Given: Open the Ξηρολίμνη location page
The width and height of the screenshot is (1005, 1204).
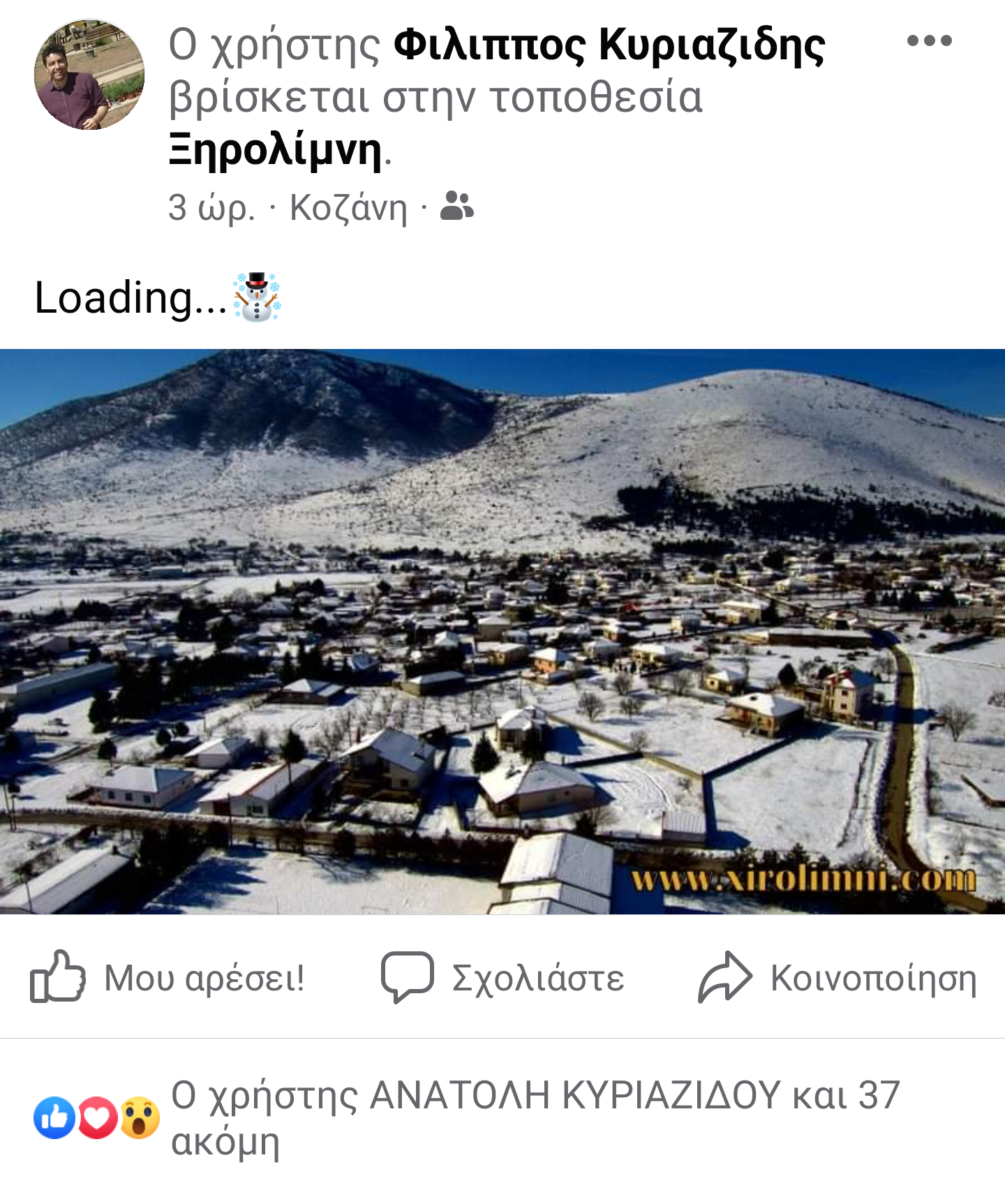Looking at the screenshot, I should 276,149.
